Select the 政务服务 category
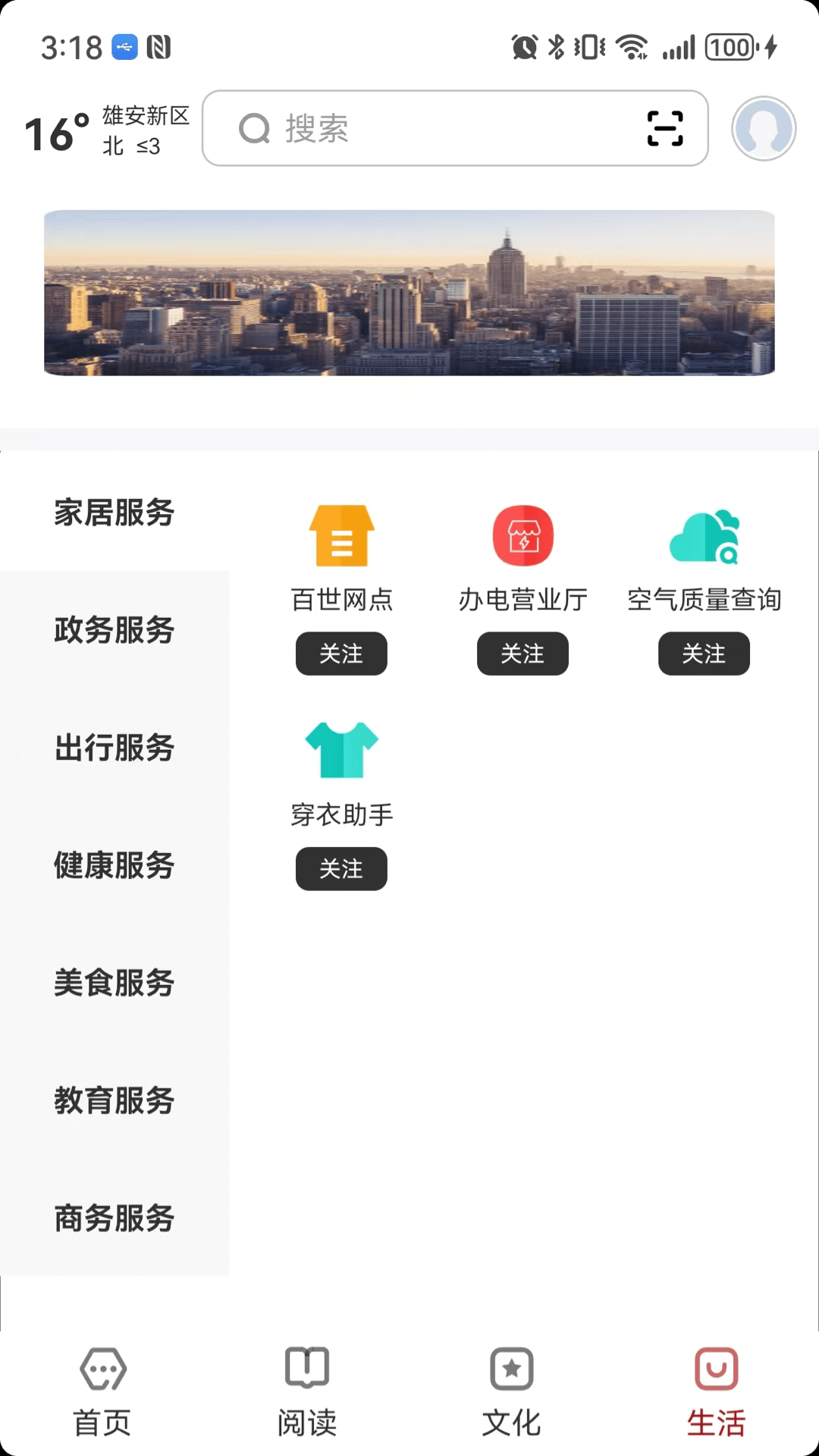 coord(115,630)
